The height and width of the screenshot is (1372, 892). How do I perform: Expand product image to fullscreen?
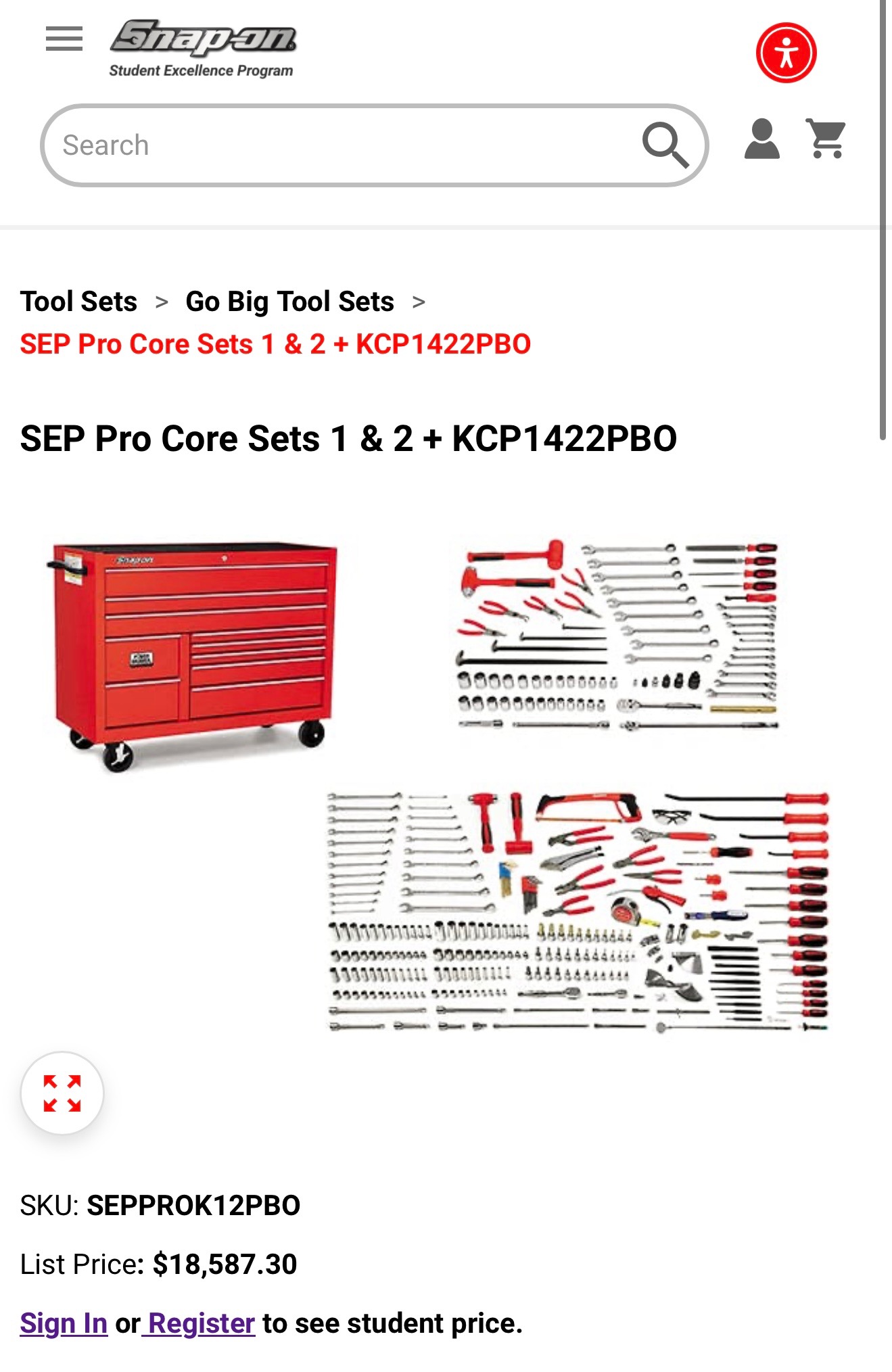62,1093
